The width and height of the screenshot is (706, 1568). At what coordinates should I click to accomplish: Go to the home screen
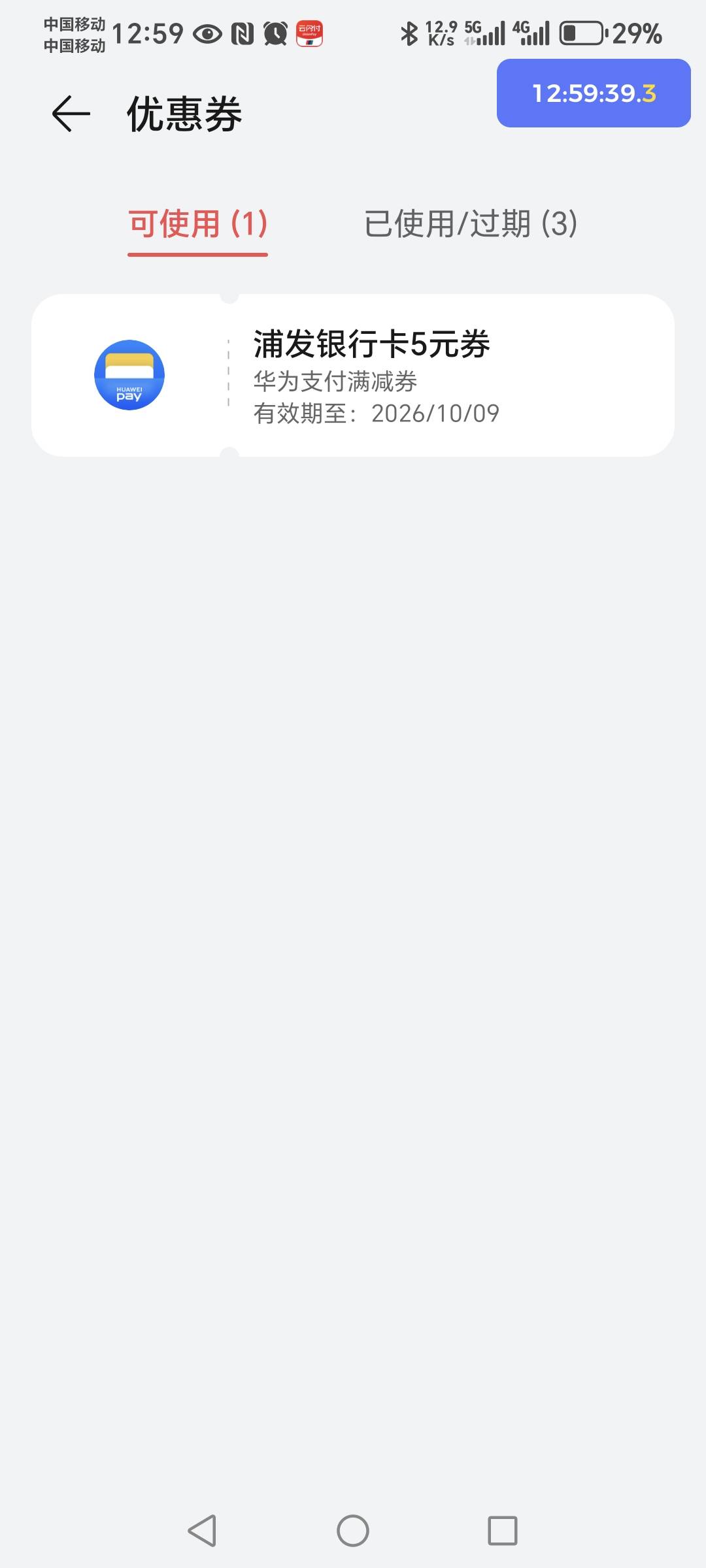point(353,1531)
